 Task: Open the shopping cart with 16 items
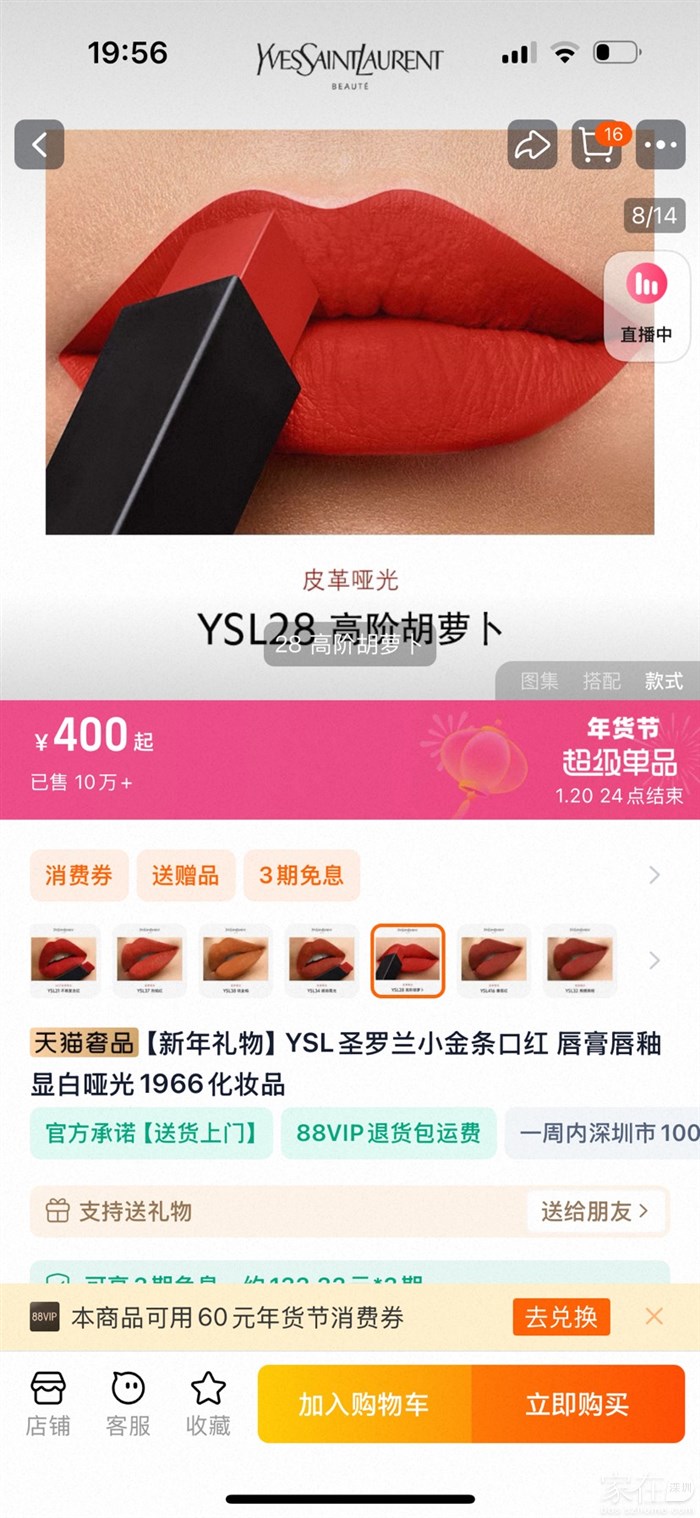click(596, 145)
